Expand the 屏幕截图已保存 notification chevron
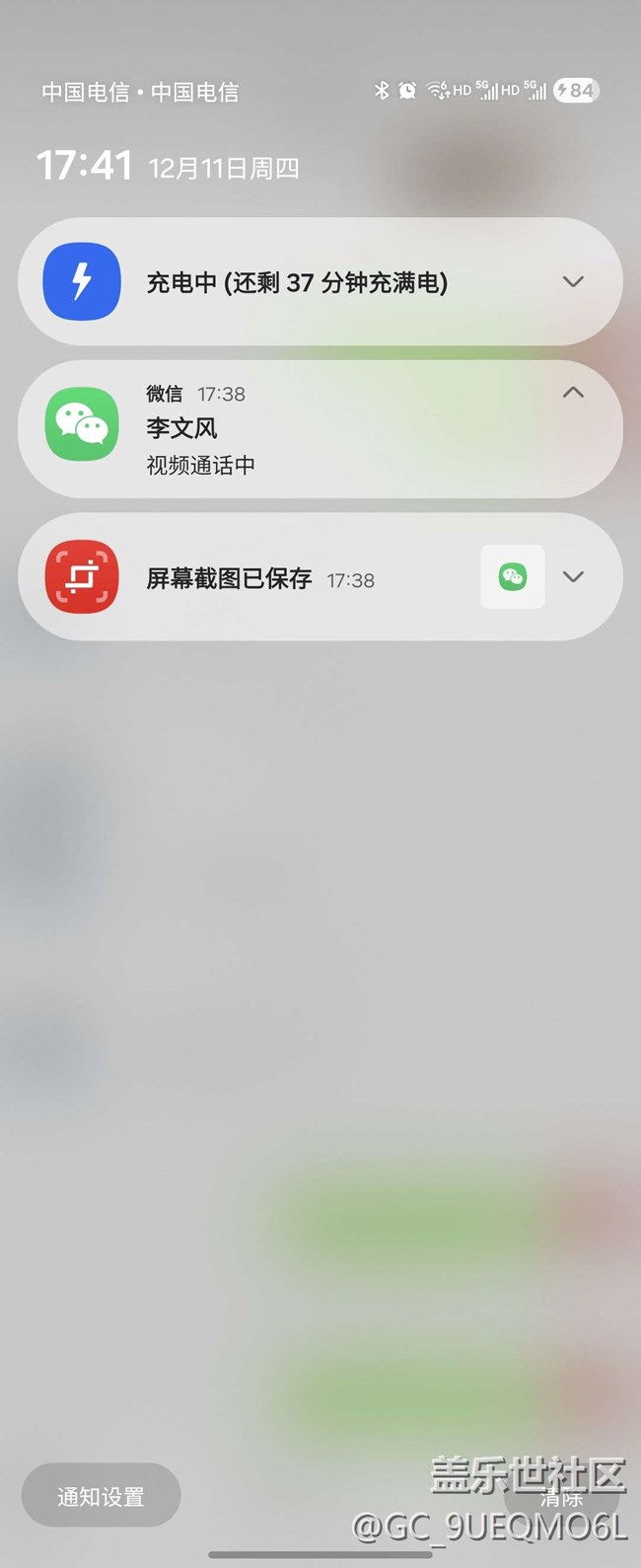Viewport: 641px width, 1568px height. [573, 577]
